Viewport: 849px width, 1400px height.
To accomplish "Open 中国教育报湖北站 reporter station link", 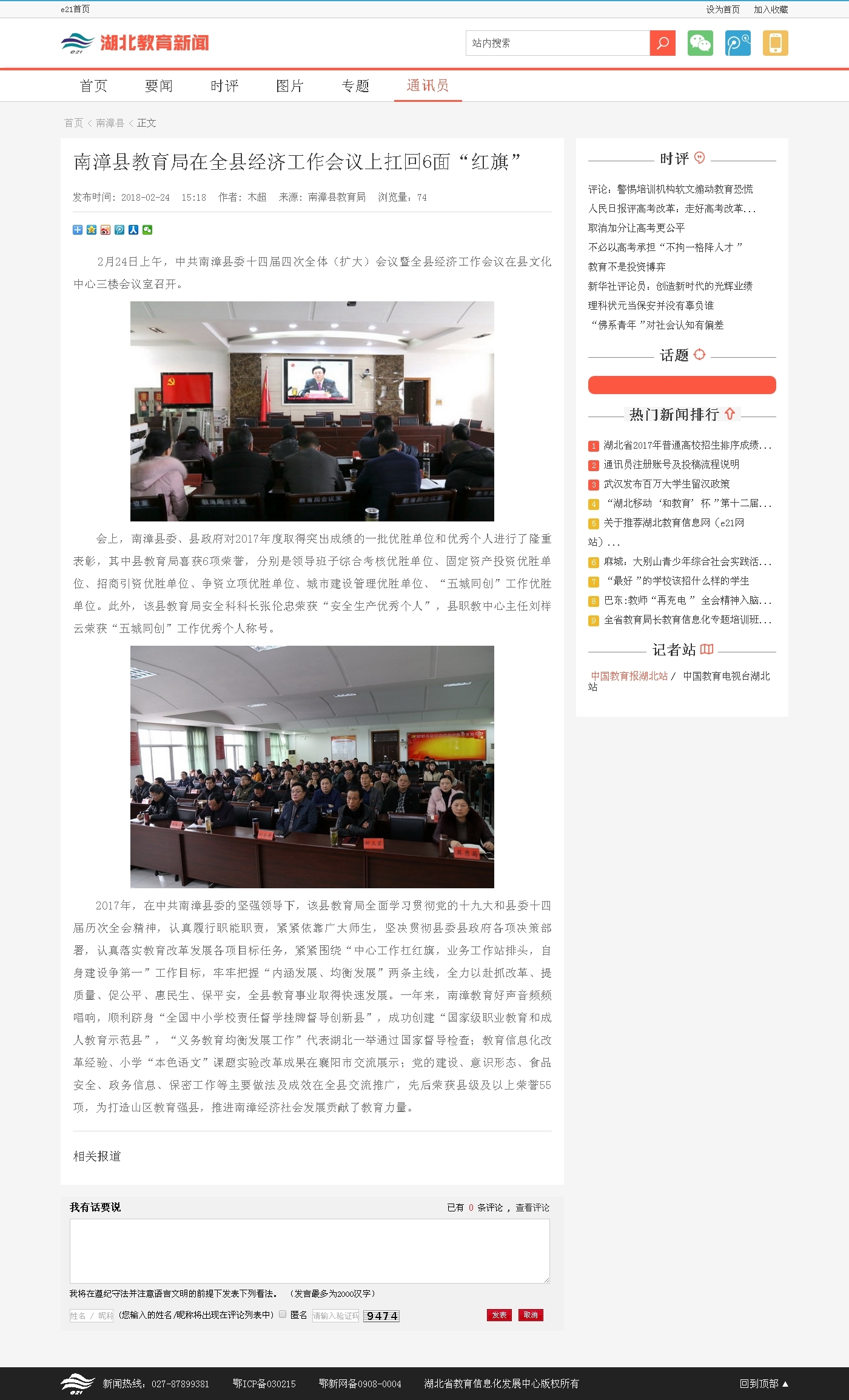I will point(629,676).
